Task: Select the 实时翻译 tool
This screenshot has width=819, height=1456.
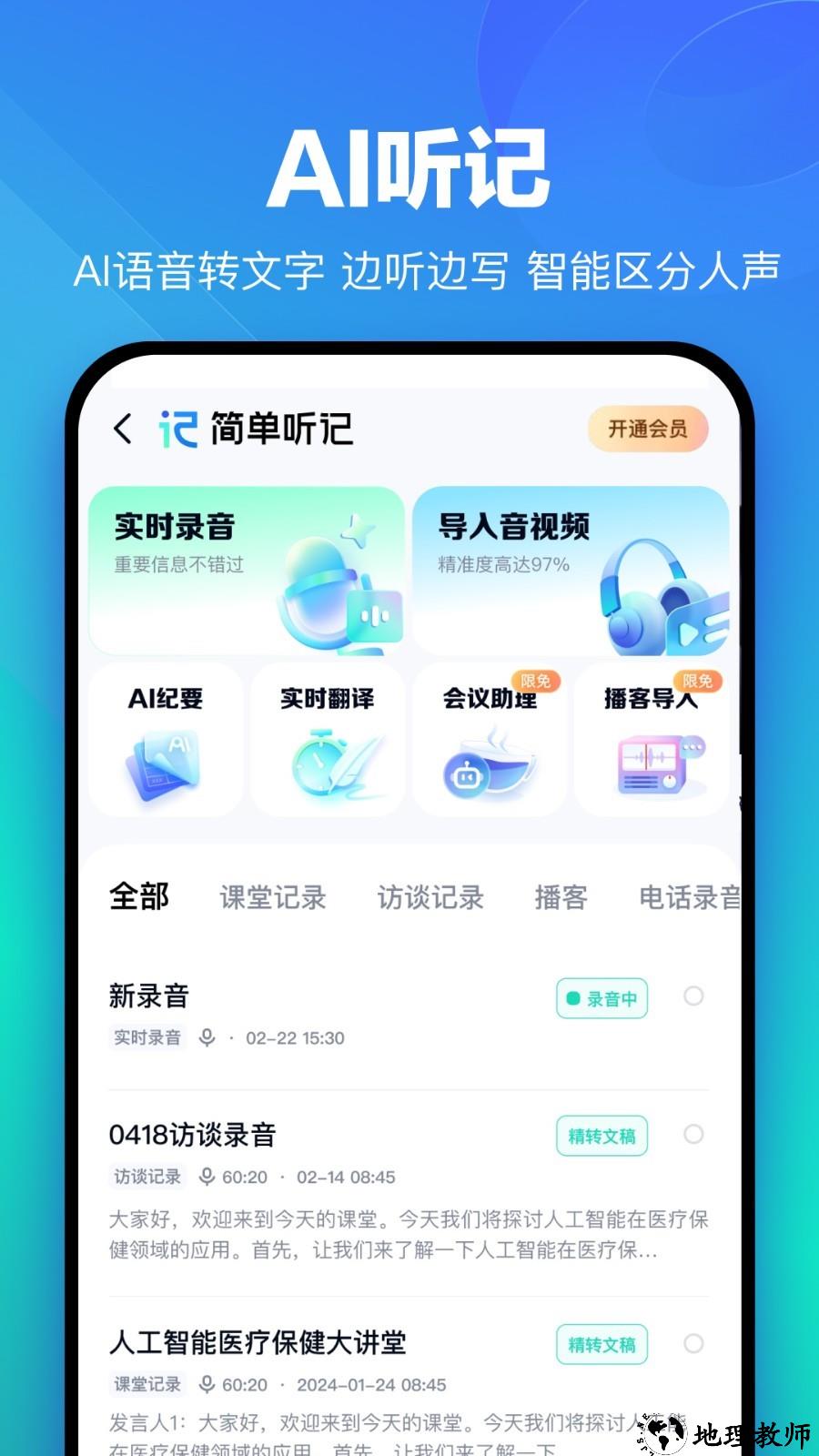Action: 328,739
